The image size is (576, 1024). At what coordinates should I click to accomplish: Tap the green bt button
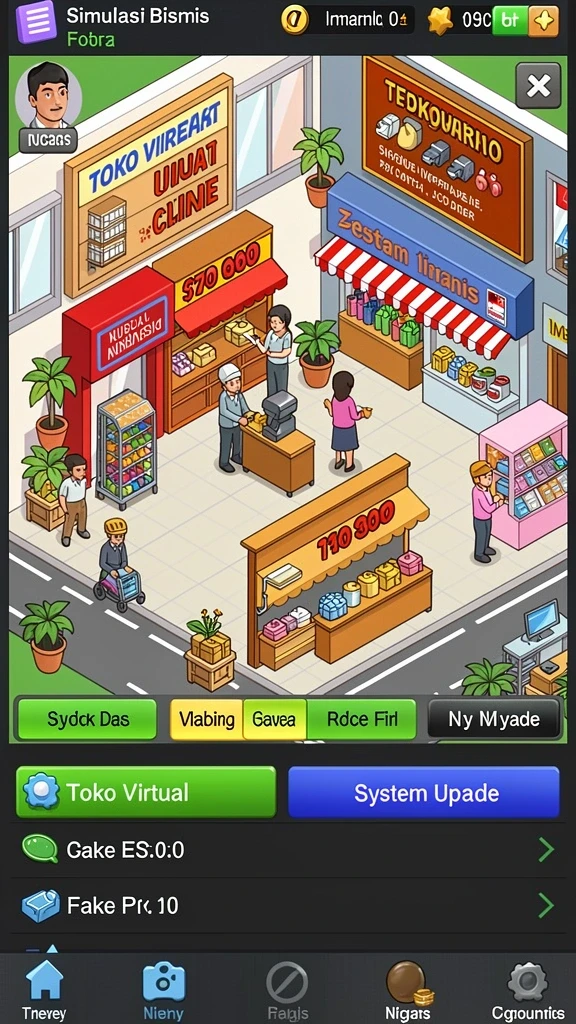(510, 21)
